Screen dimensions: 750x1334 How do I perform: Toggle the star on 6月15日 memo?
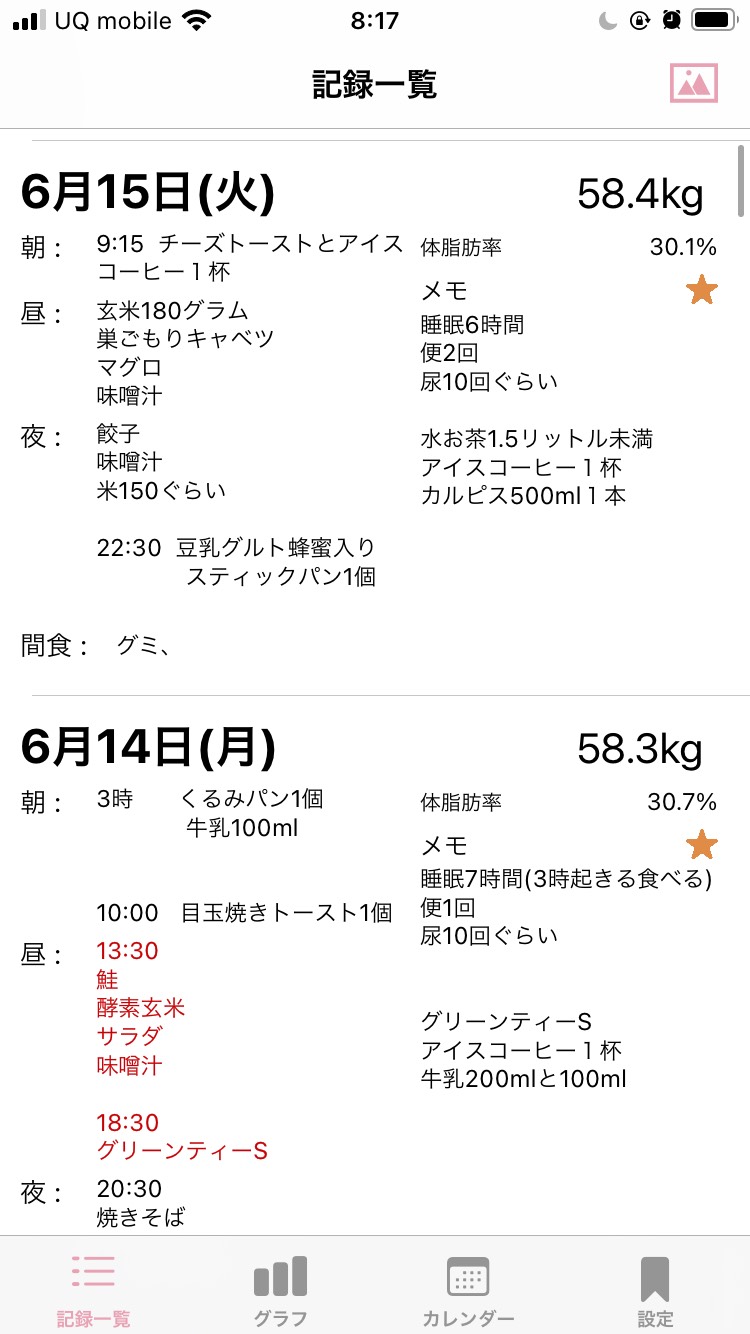pyautogui.click(x=702, y=291)
